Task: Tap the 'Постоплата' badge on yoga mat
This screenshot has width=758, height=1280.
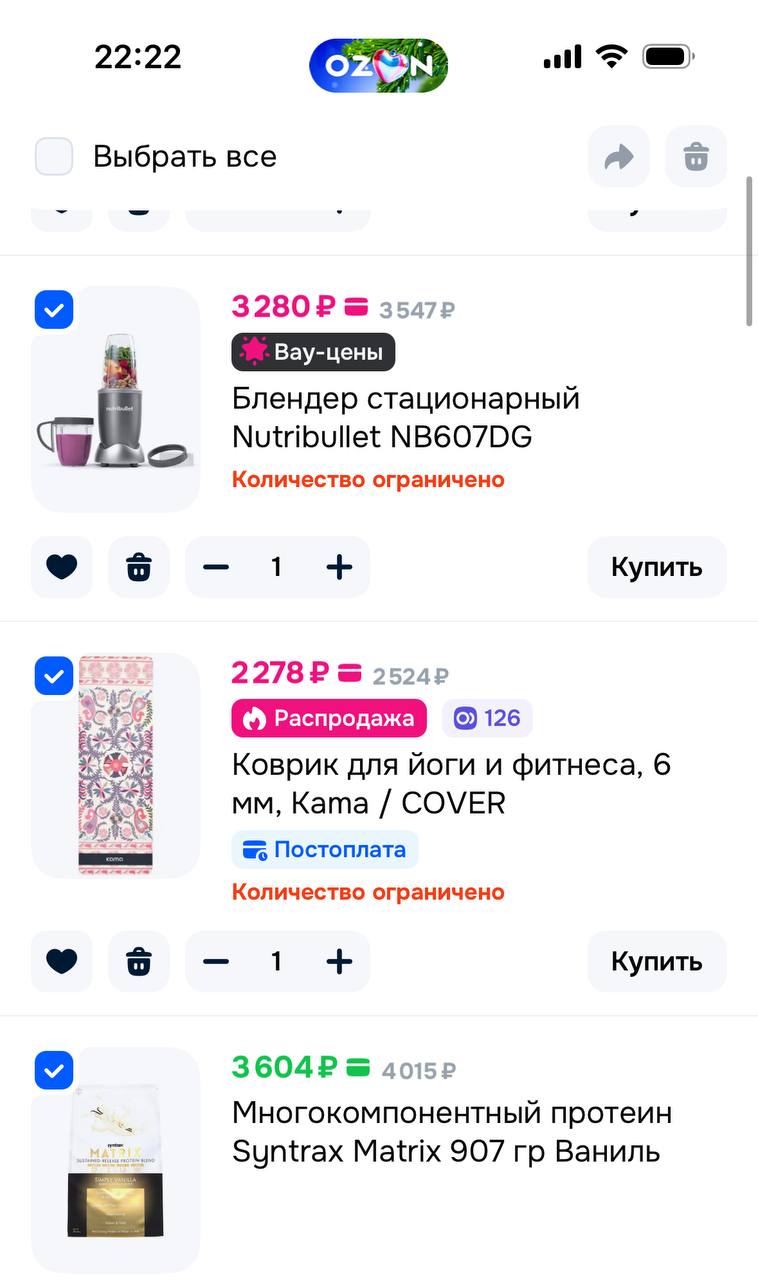Action: click(x=325, y=850)
